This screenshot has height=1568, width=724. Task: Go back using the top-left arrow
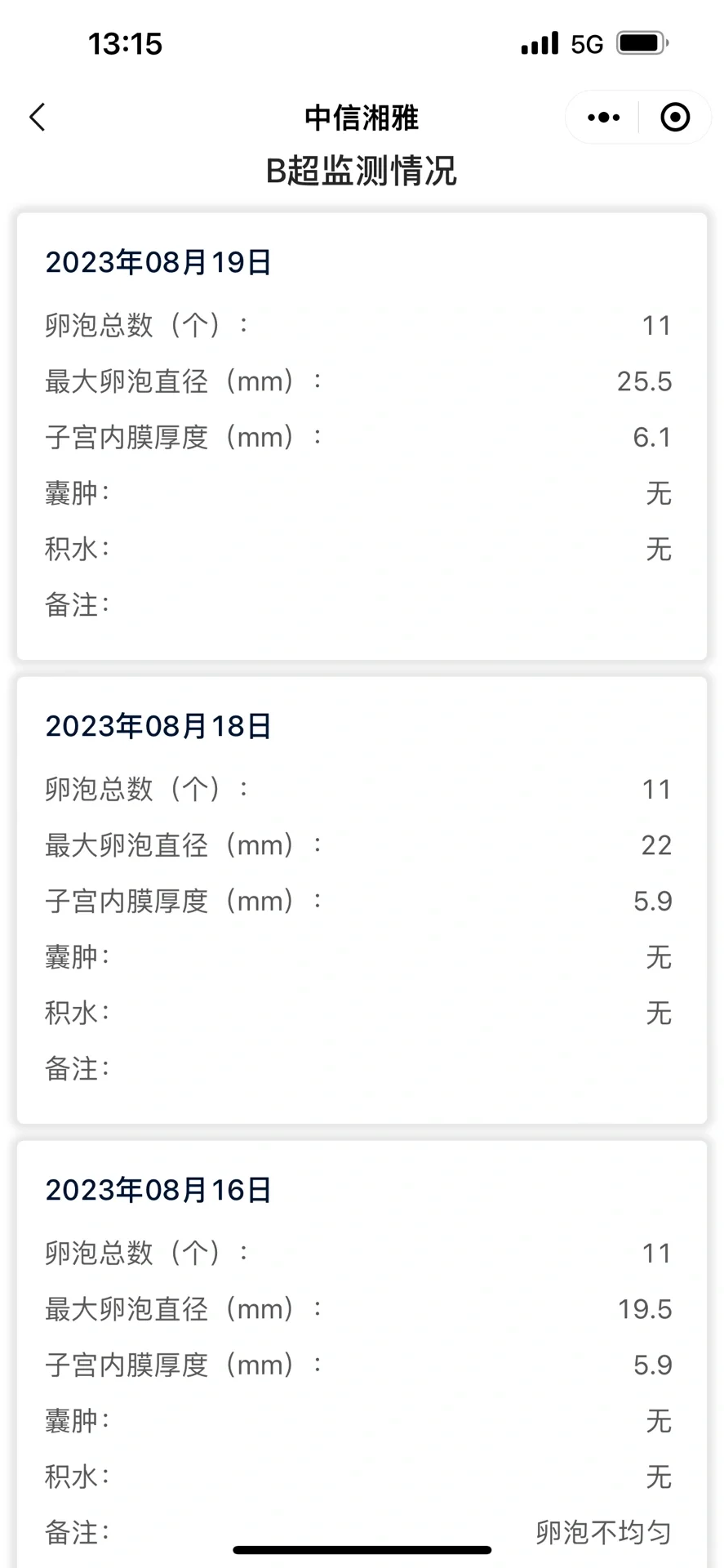point(38,118)
